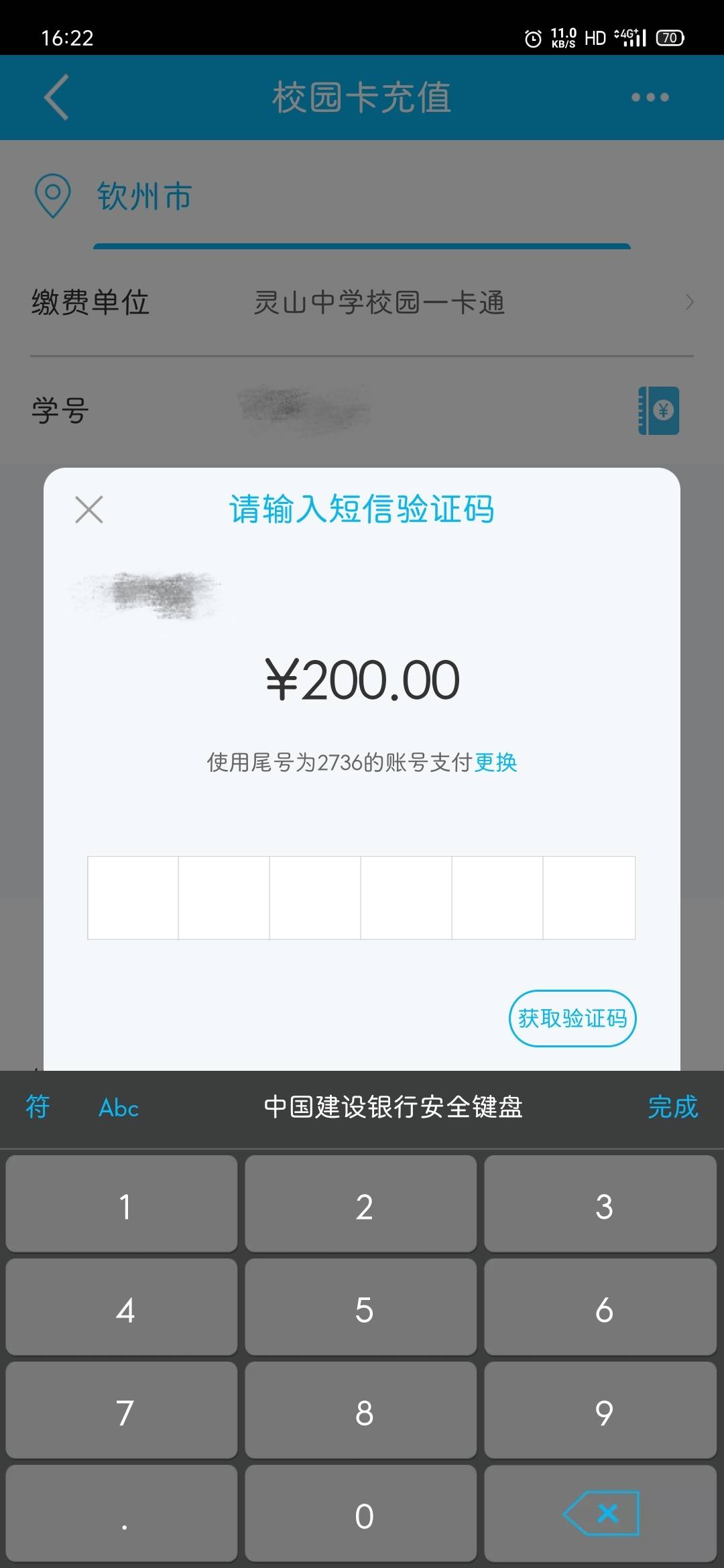The height and width of the screenshot is (1568, 724).
Task: Delete the last digit with backspace
Action: [601, 1514]
